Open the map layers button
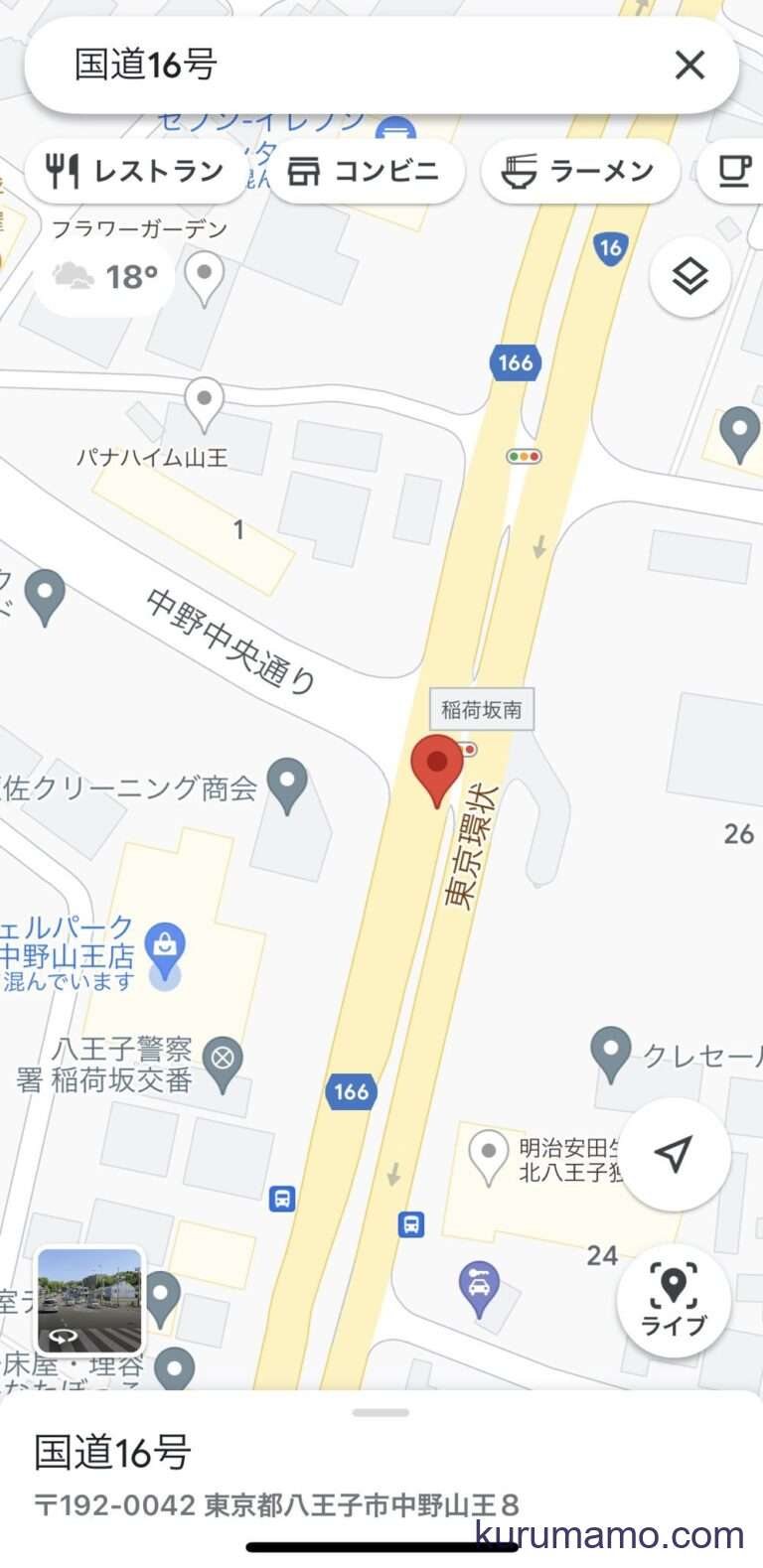The width and height of the screenshot is (763, 1568). tap(689, 277)
